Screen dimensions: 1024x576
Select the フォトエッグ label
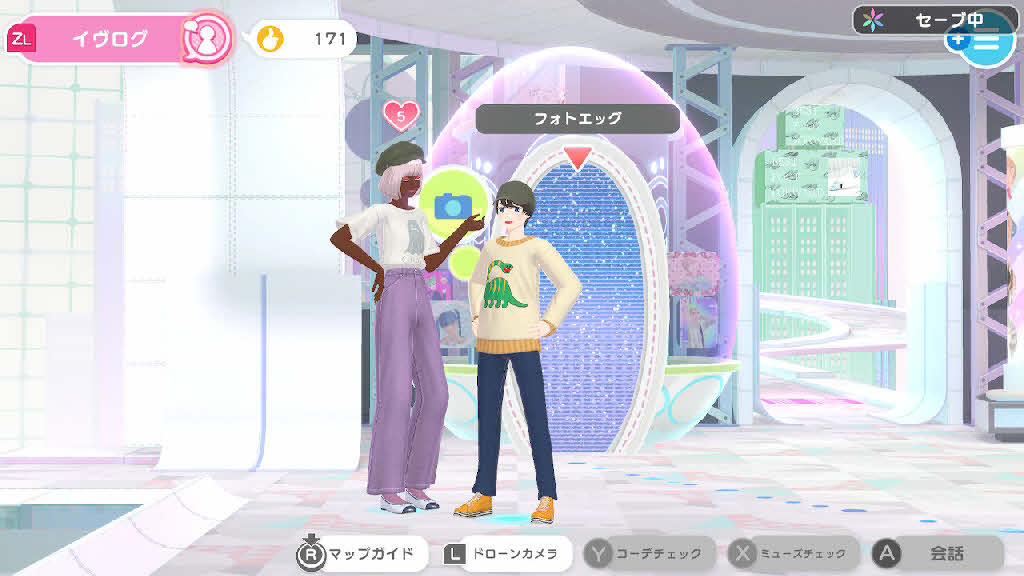(577, 118)
